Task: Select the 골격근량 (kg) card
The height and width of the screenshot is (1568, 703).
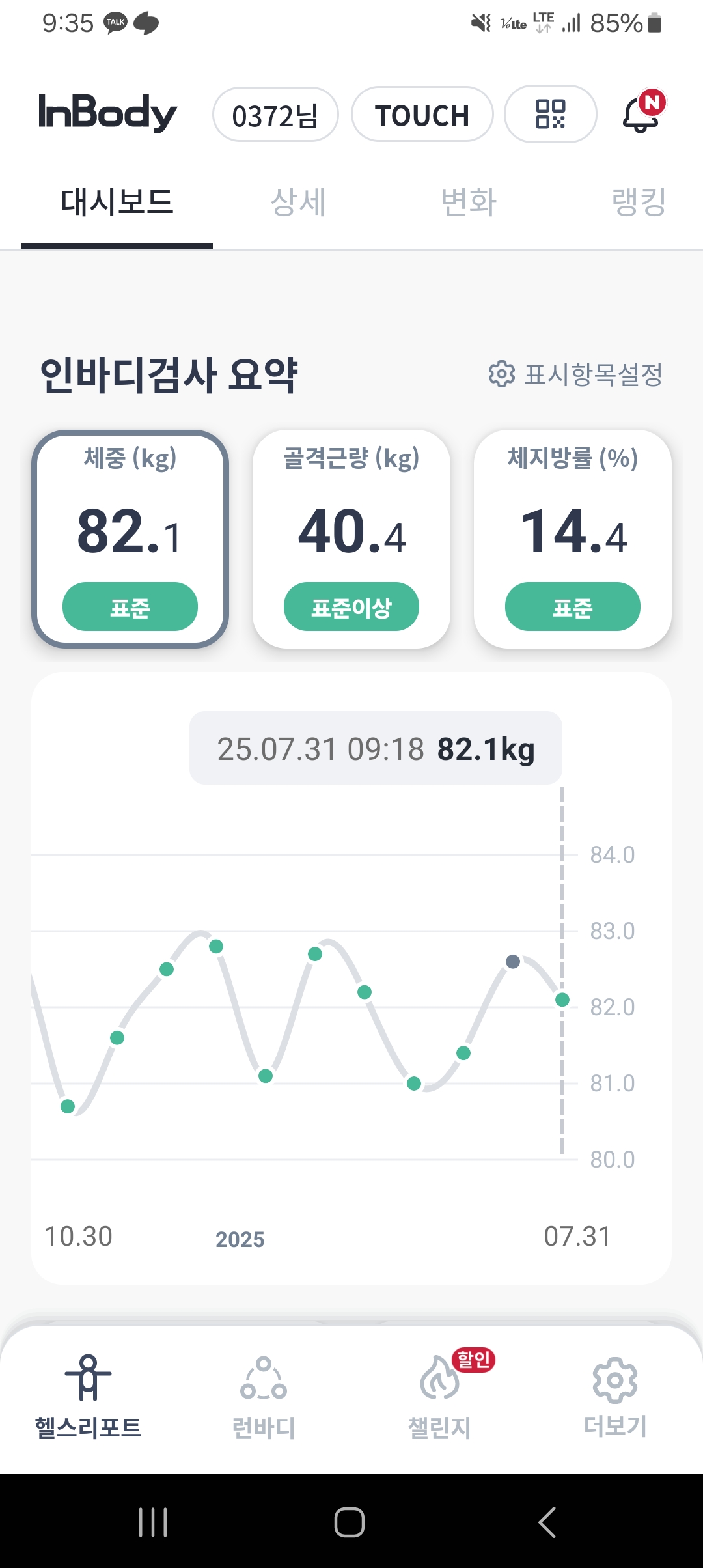Action: tap(351, 539)
